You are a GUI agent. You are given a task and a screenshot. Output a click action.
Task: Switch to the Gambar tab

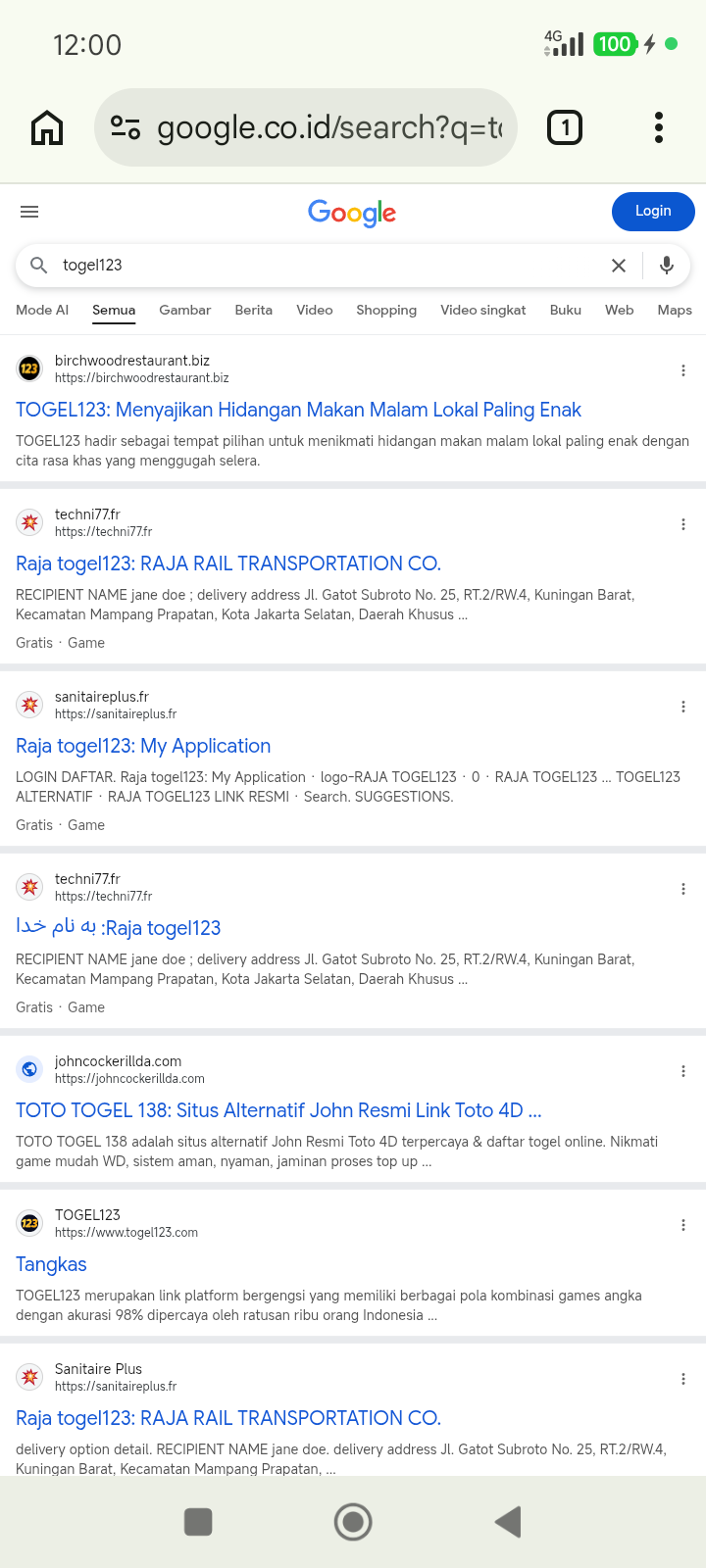point(185,310)
